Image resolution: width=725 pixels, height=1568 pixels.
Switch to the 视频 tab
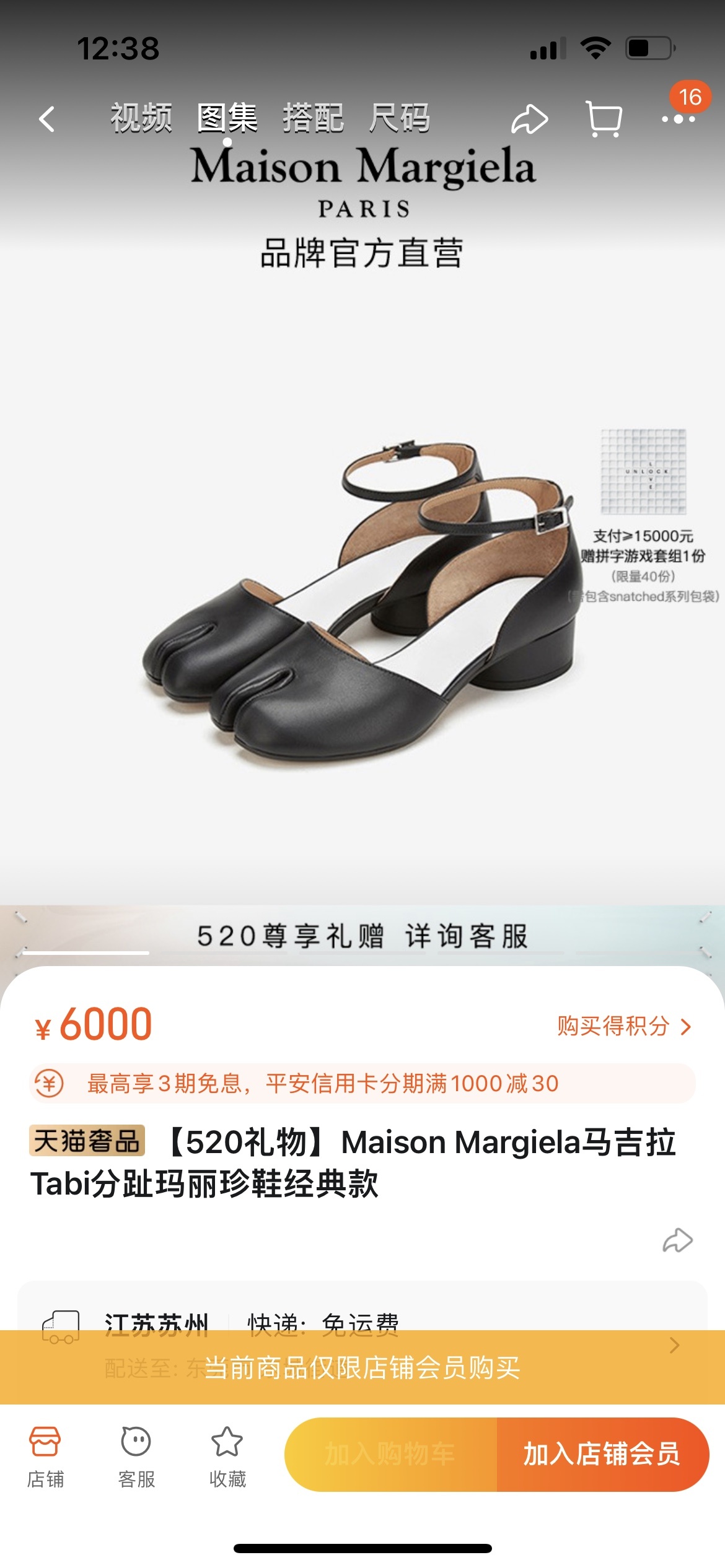tap(141, 118)
